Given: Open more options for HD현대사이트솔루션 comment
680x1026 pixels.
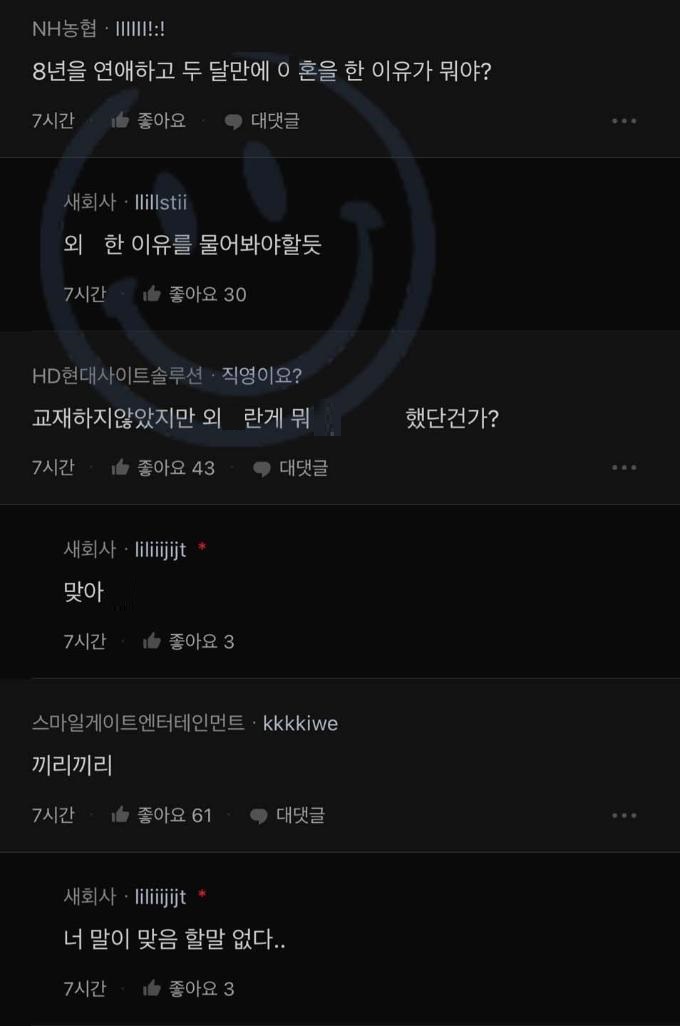Looking at the screenshot, I should coord(623,468).
